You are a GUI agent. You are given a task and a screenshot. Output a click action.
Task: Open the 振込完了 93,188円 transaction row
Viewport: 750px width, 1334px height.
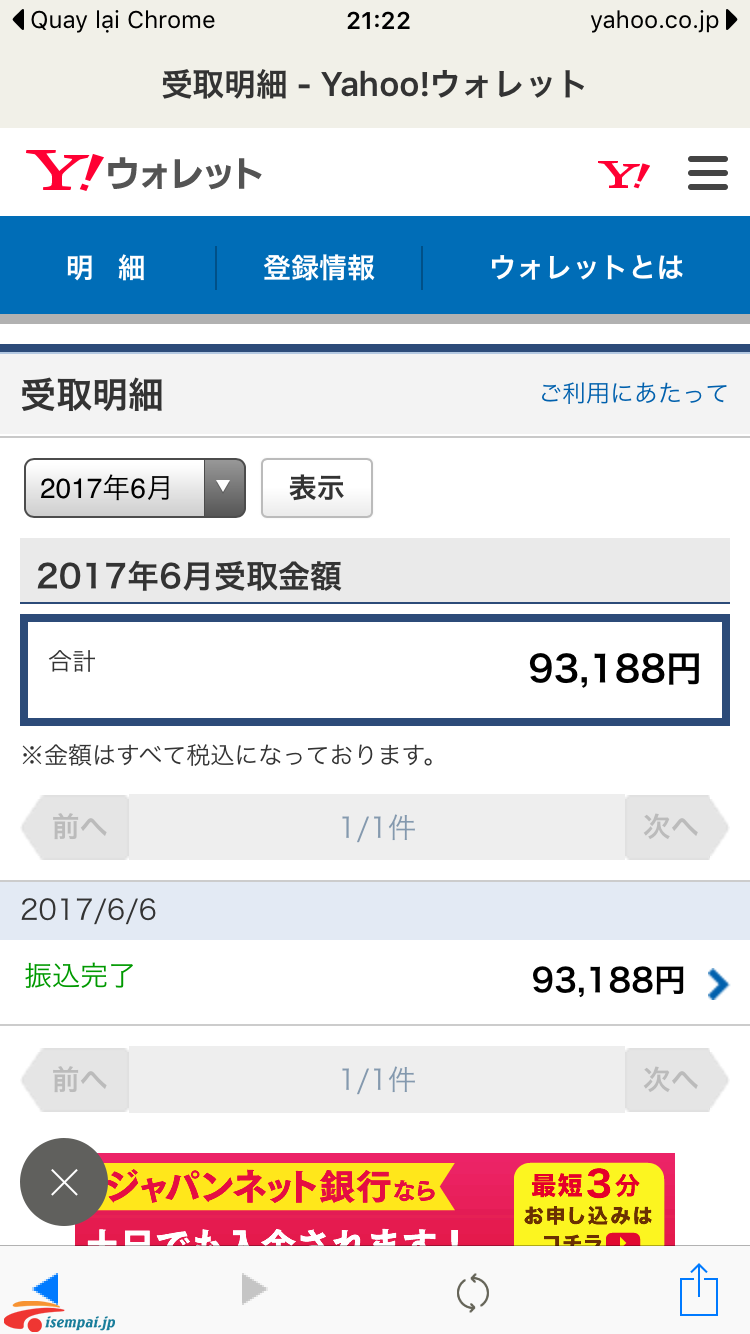375,982
